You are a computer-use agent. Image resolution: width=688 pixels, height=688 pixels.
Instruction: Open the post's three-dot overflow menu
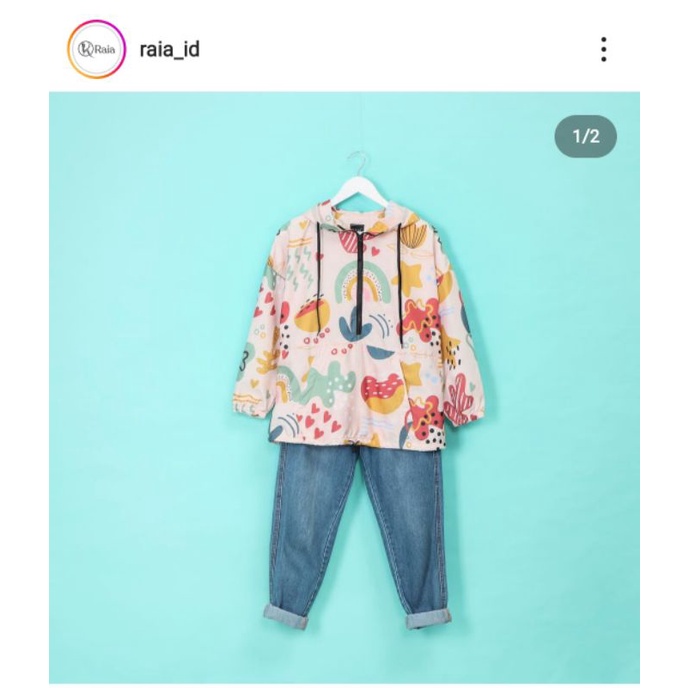tap(603, 49)
